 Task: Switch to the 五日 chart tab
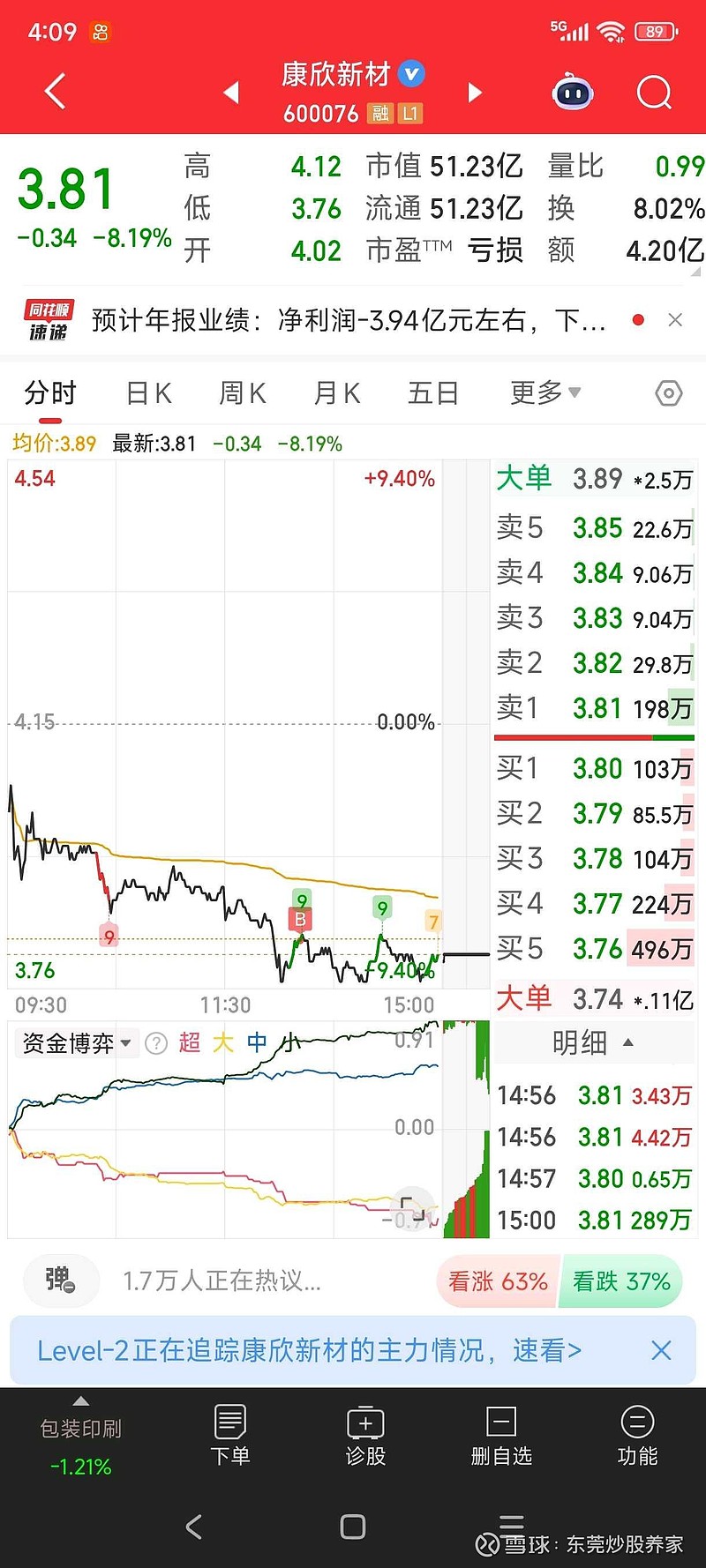[x=432, y=393]
